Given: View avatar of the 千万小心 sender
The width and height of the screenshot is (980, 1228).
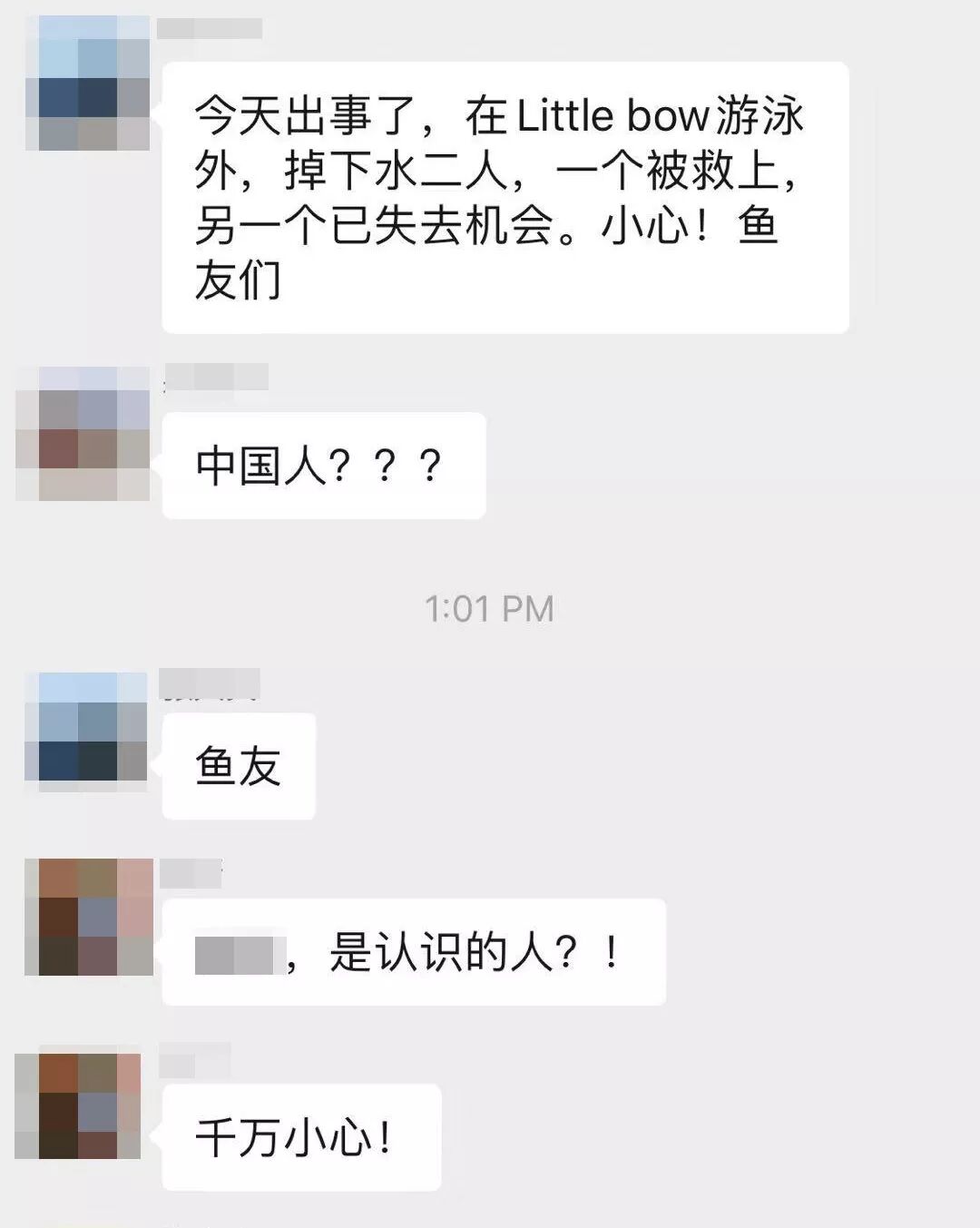Looking at the screenshot, I should click(x=80, y=1105).
